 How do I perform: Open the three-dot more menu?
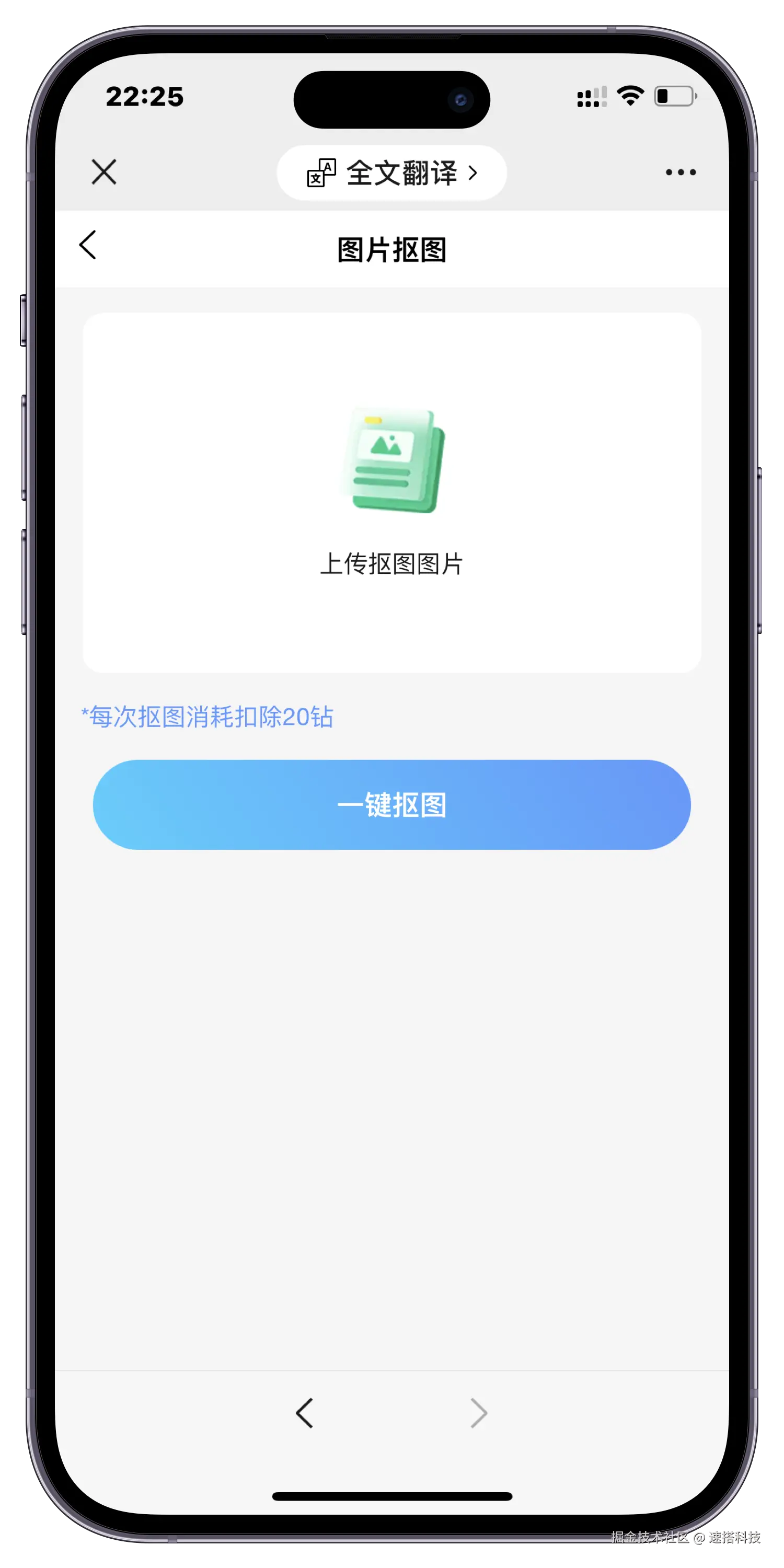[681, 172]
